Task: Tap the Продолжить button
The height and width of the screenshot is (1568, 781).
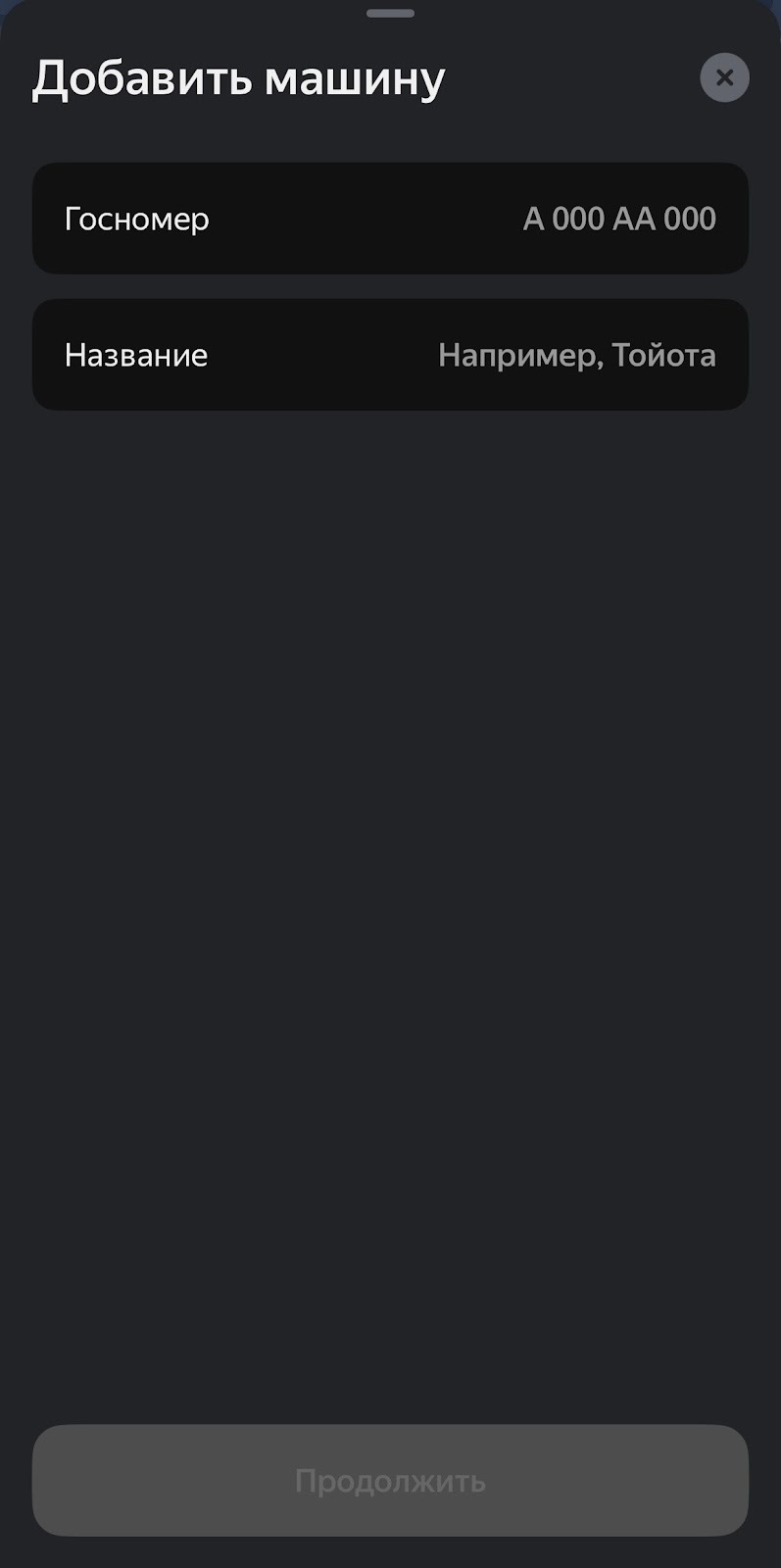Action: click(x=390, y=1480)
